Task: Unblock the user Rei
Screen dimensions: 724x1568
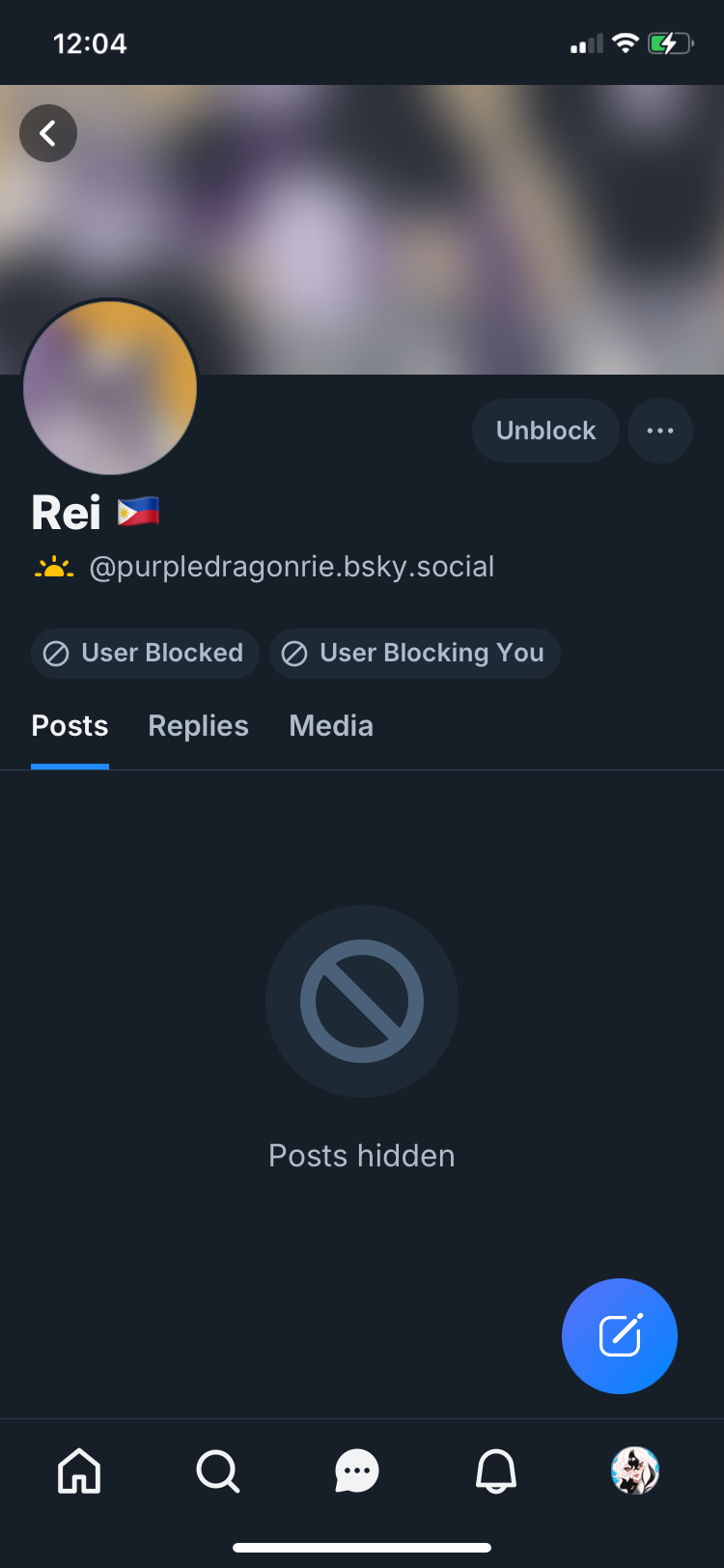Action: click(545, 431)
